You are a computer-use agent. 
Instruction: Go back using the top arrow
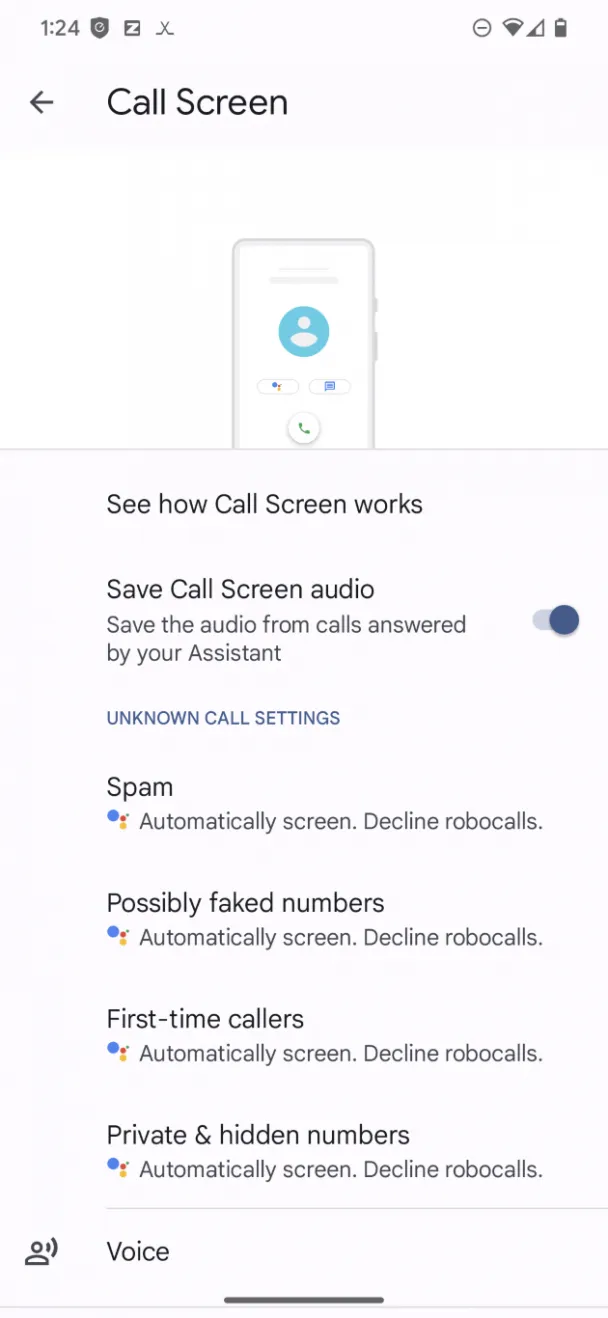coord(41,102)
